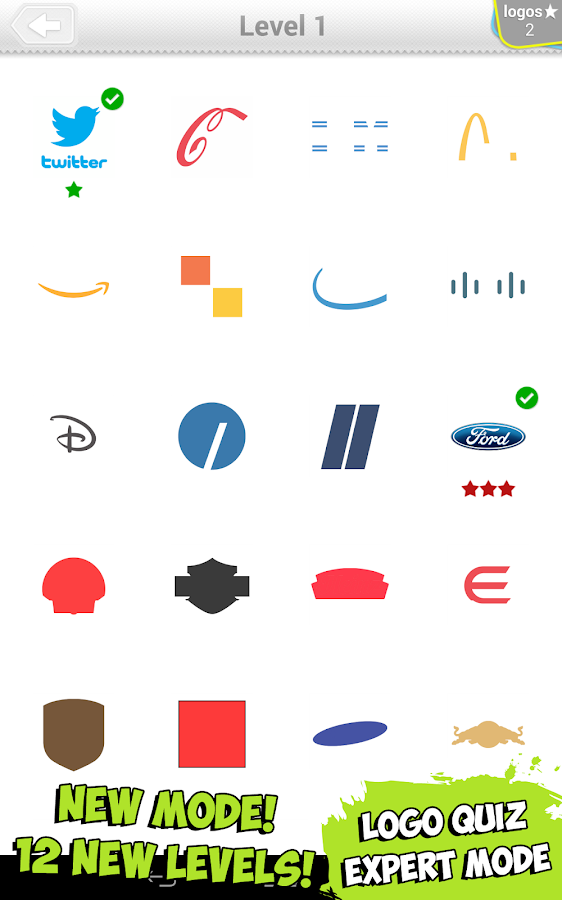Open the orange and yellow squares logo
The width and height of the screenshot is (562, 900).
click(212, 286)
